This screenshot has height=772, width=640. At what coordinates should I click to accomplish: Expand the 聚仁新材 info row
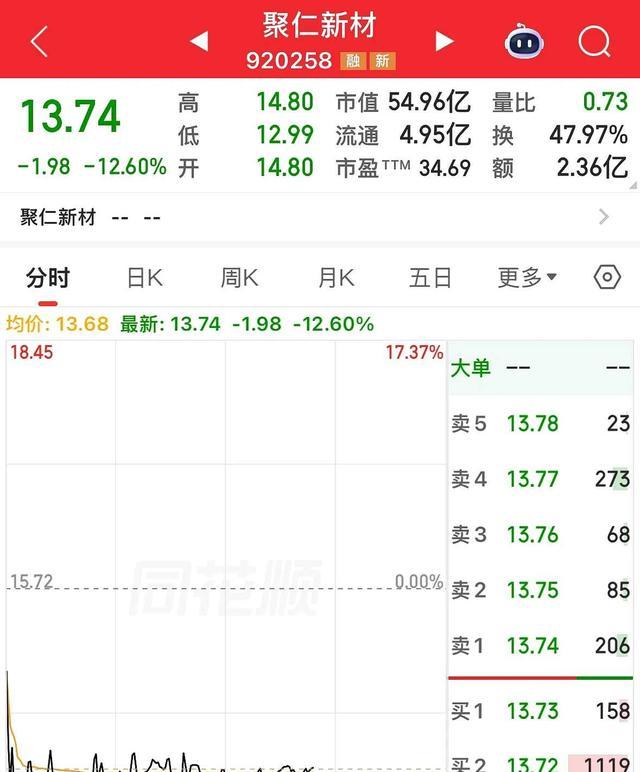point(320,217)
